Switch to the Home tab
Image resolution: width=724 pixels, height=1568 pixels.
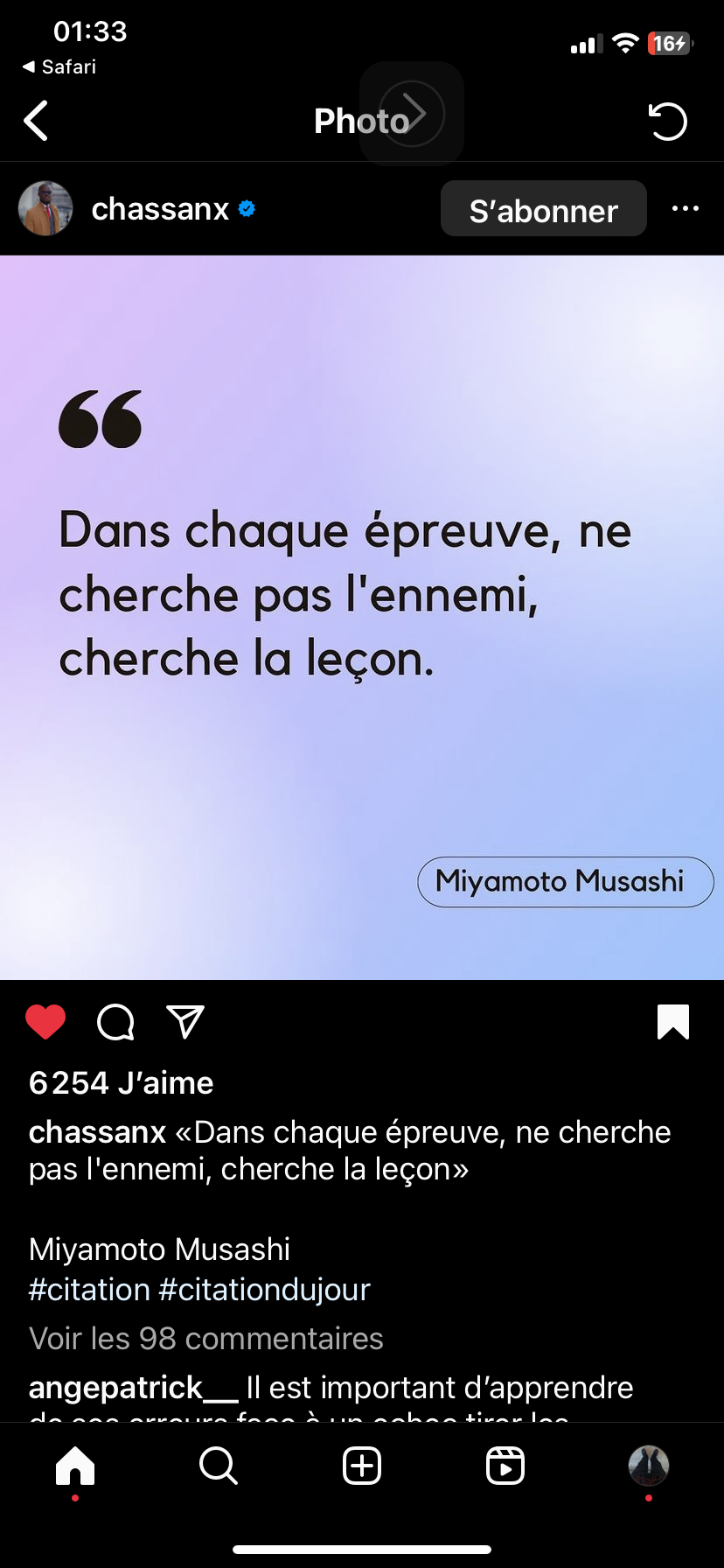(75, 1466)
